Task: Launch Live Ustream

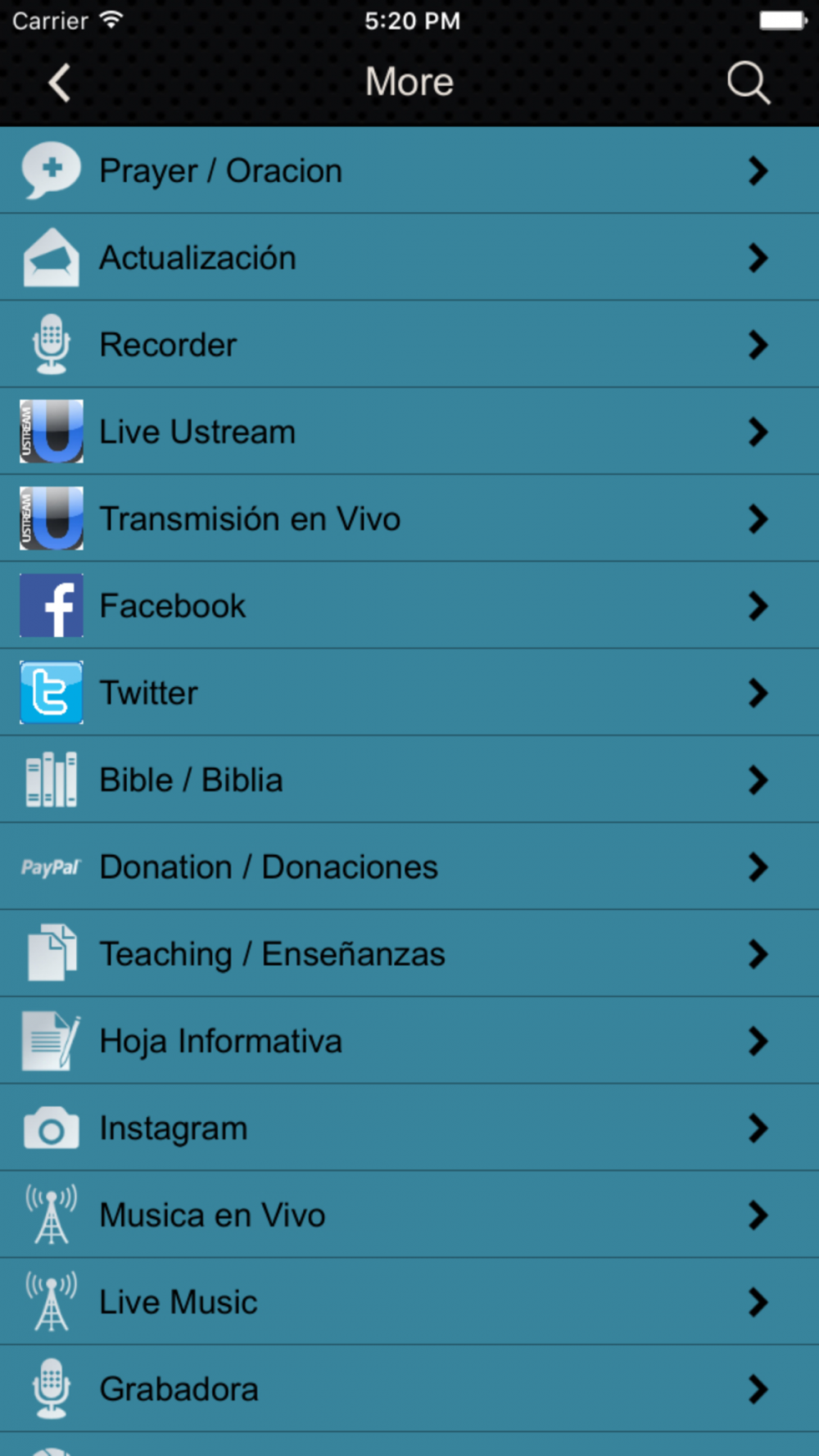Action: (x=409, y=432)
